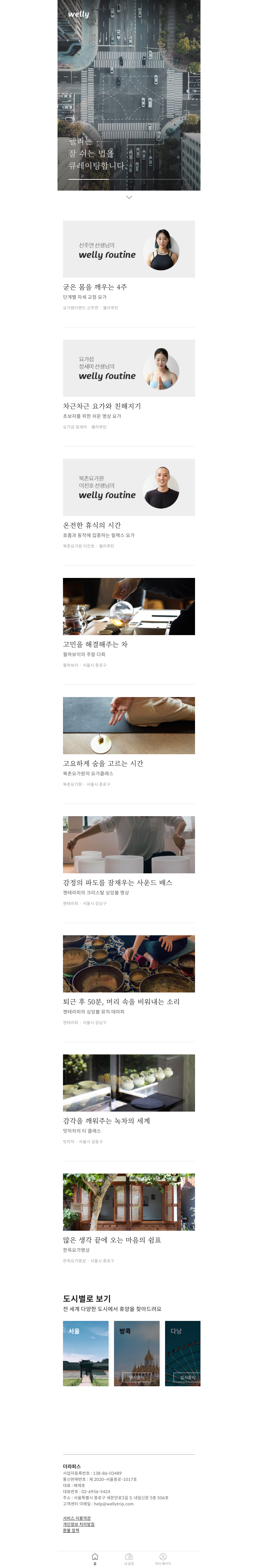
Task: Switch to the 마이 페이지 tab
Action: pos(163,1558)
